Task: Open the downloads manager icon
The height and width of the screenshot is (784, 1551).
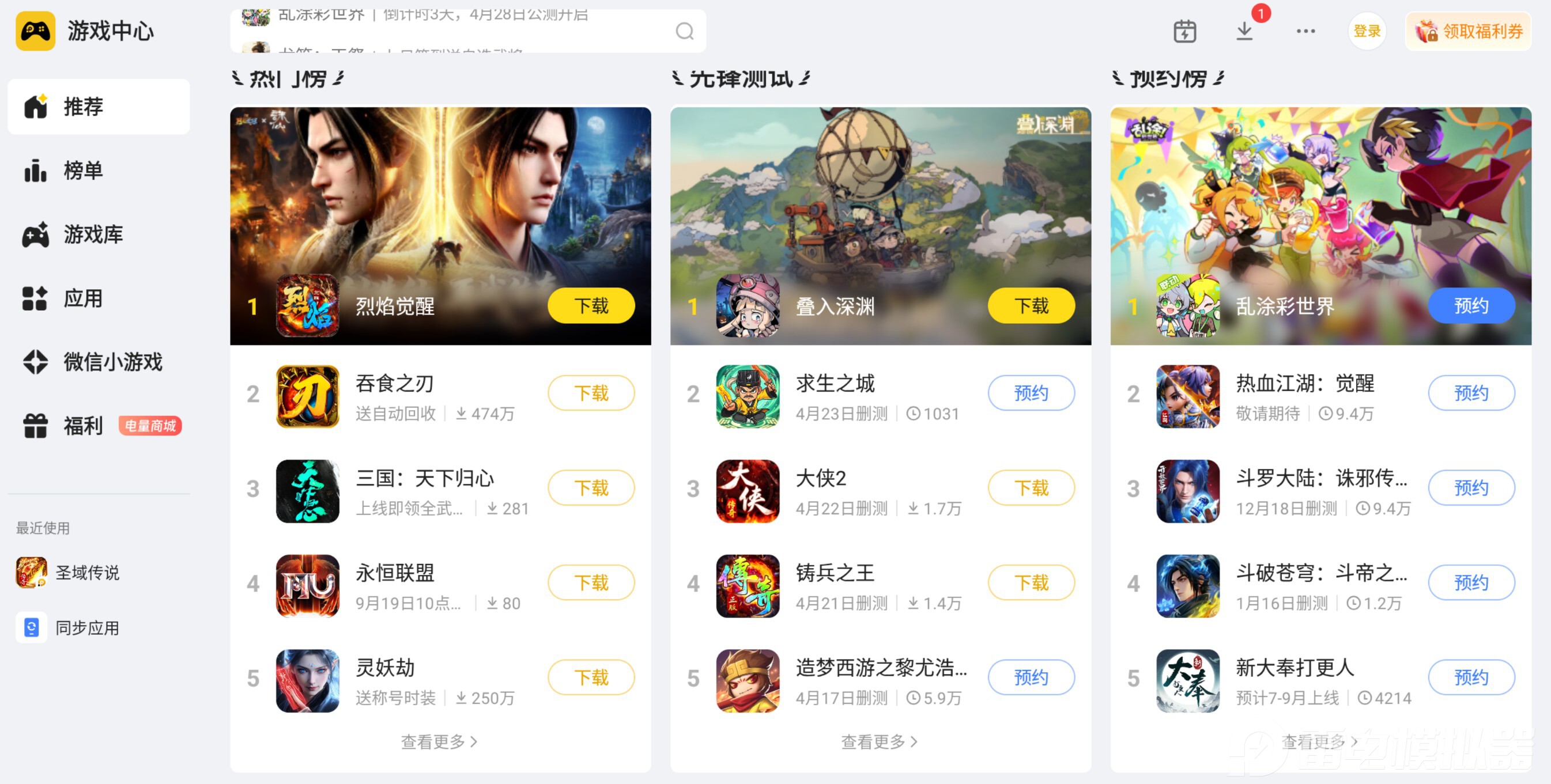Action: pos(1244,31)
